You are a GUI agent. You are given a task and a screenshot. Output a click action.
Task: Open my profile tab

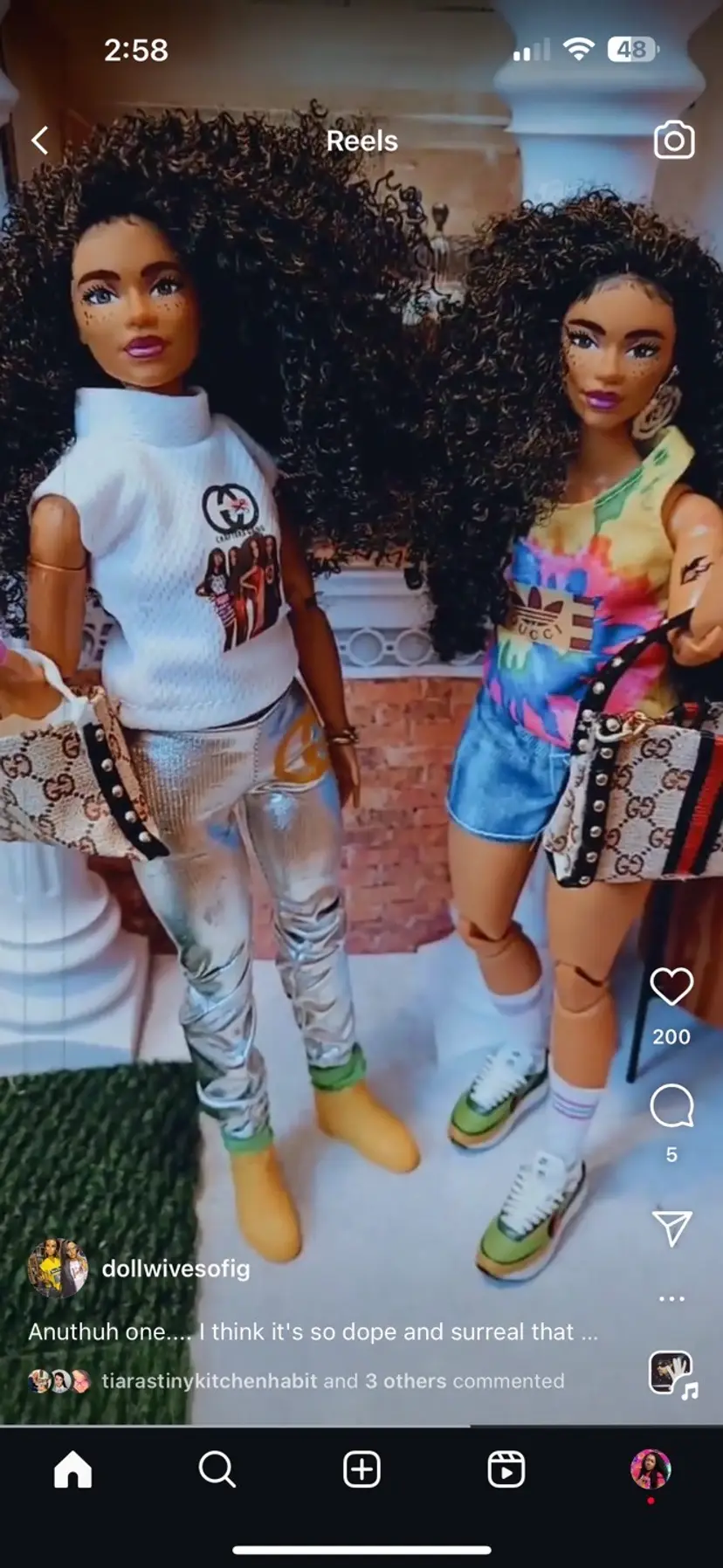click(651, 1469)
